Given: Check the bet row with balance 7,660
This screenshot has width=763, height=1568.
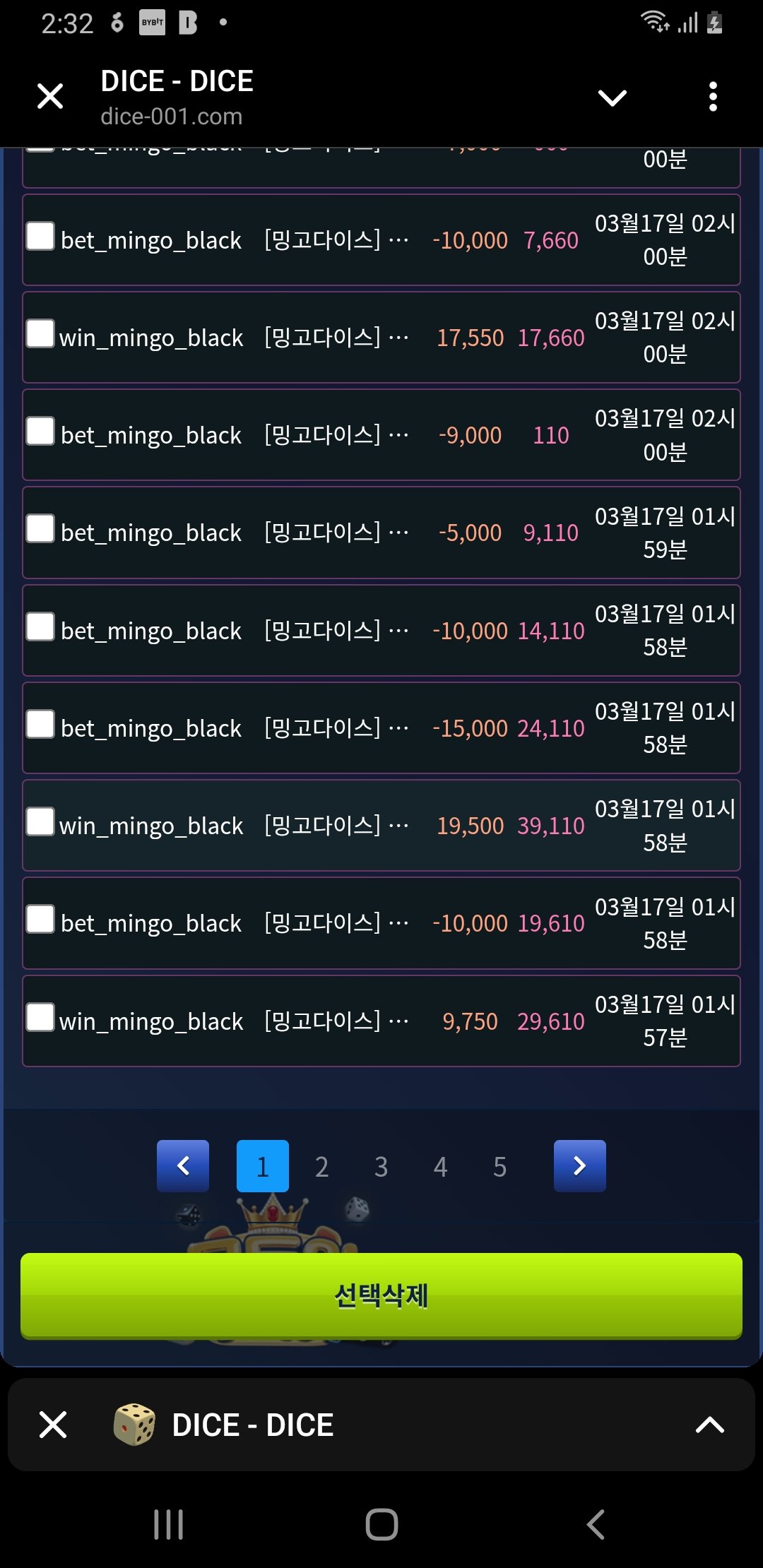Looking at the screenshot, I should point(40,237).
